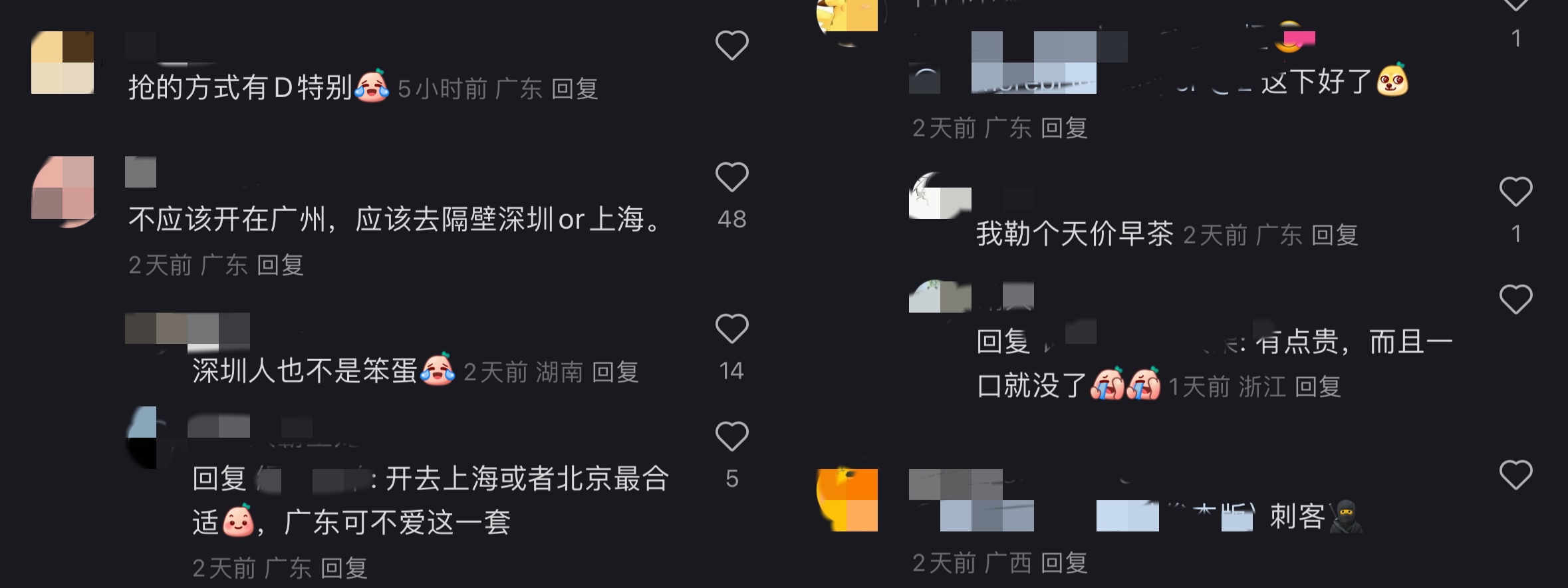Like the comment with 48 likes
Image resolution: width=1568 pixels, height=588 pixels.
point(731,177)
